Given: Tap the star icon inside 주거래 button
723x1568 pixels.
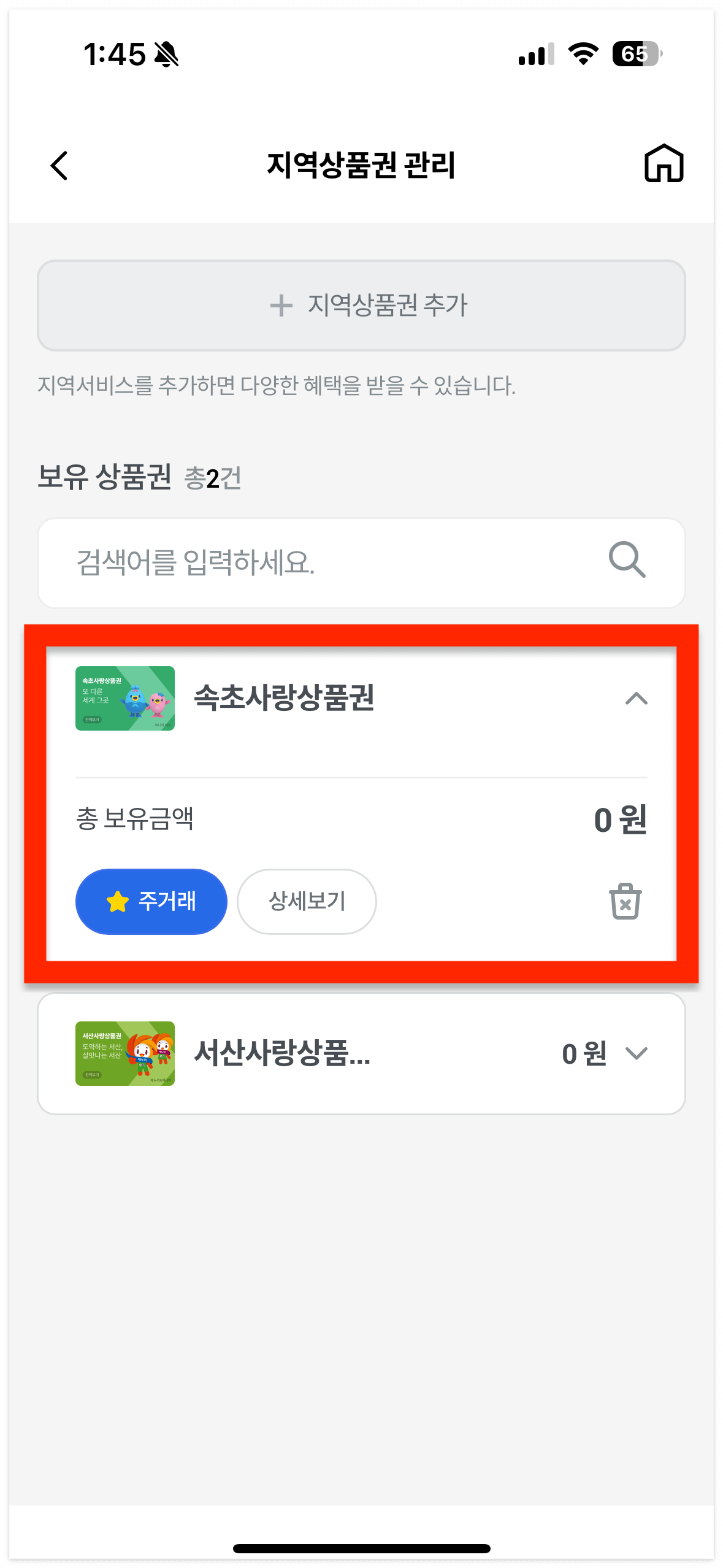Looking at the screenshot, I should (117, 901).
